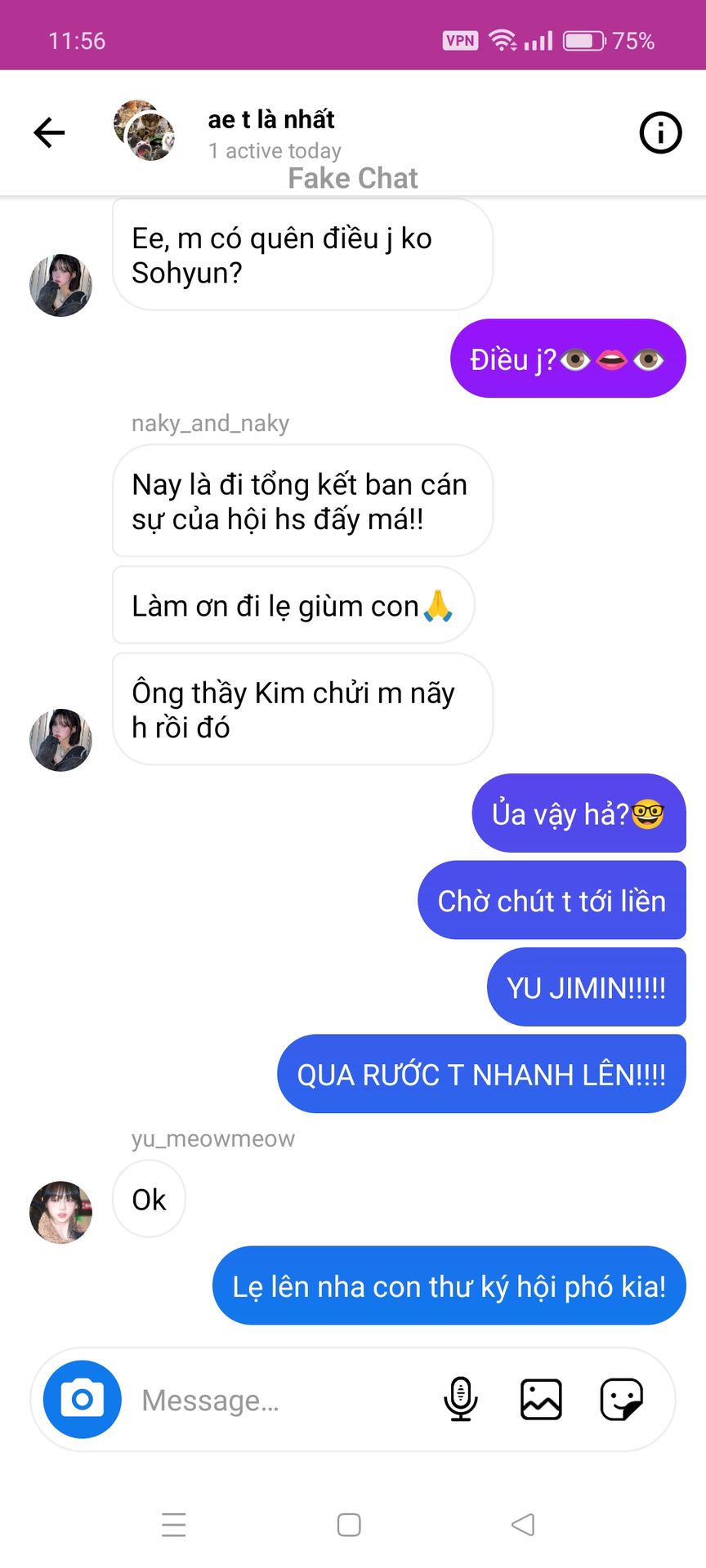Tap the microphone voice message icon
The height and width of the screenshot is (1568, 706).
[460, 1399]
